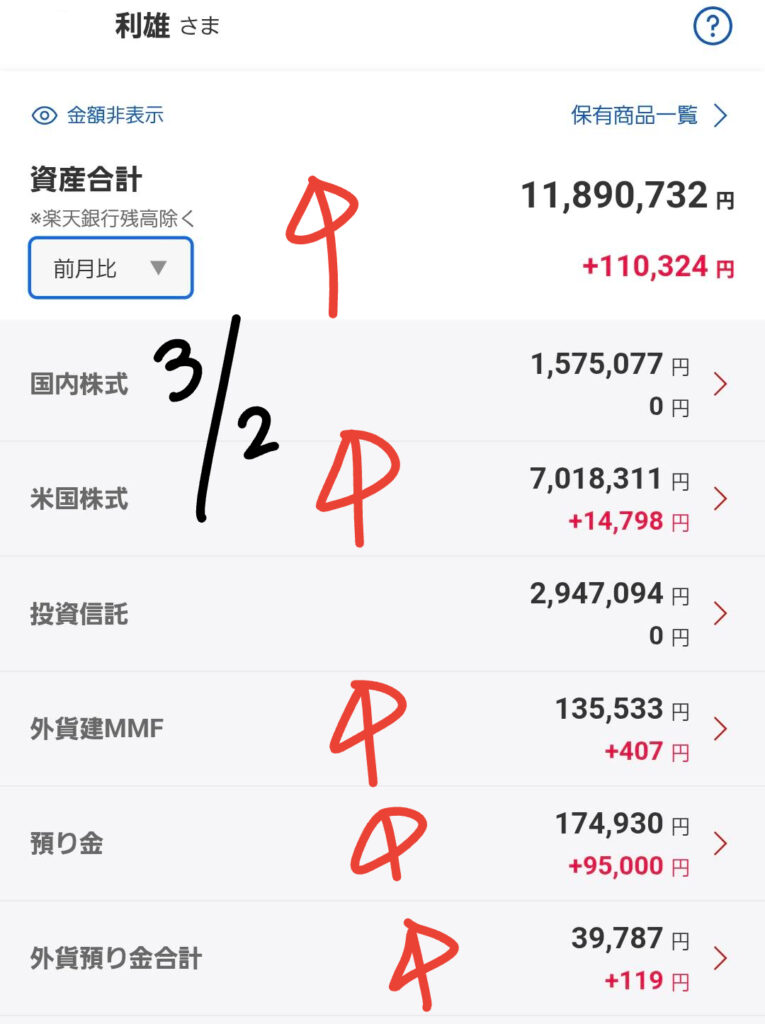This screenshot has height=1024, width=765.
Task: Open the 外貨建MMF row
Action: (x=380, y=728)
